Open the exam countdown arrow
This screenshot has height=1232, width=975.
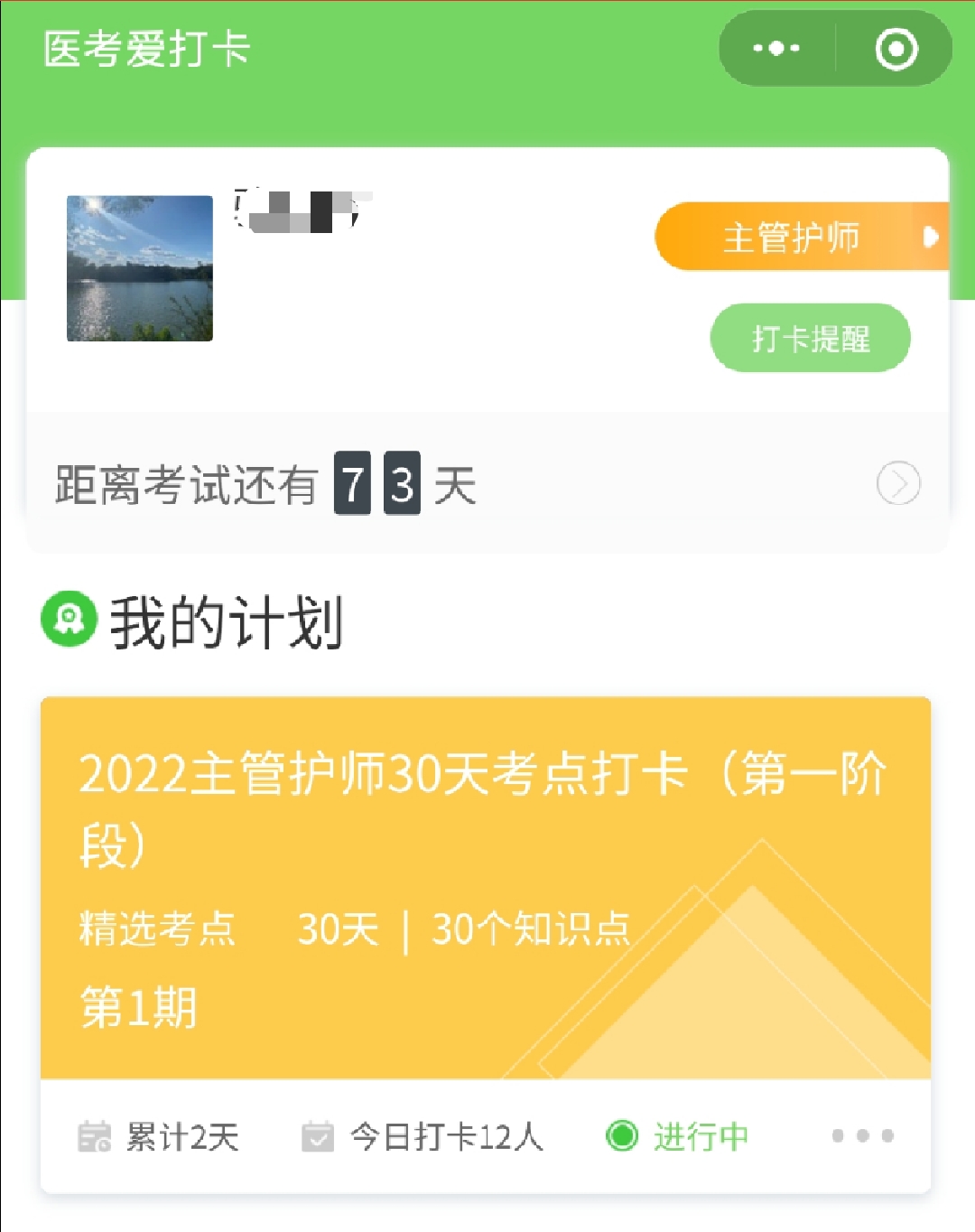point(898,483)
